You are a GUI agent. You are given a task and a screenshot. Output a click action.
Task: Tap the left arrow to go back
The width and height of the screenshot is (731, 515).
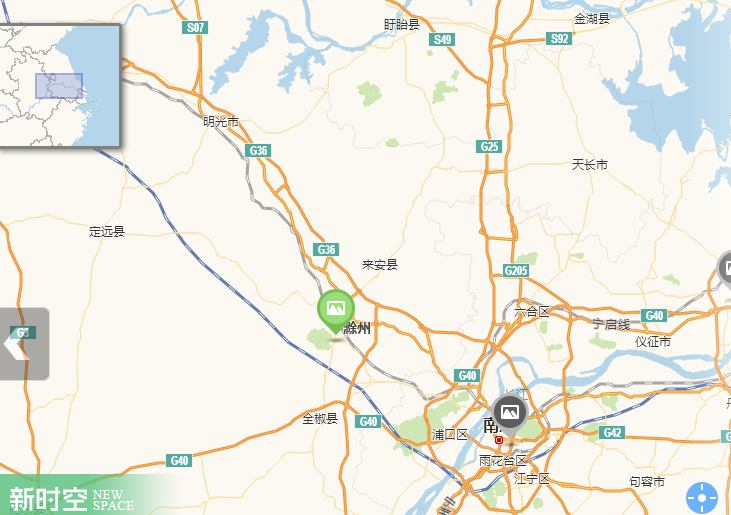tap(18, 344)
